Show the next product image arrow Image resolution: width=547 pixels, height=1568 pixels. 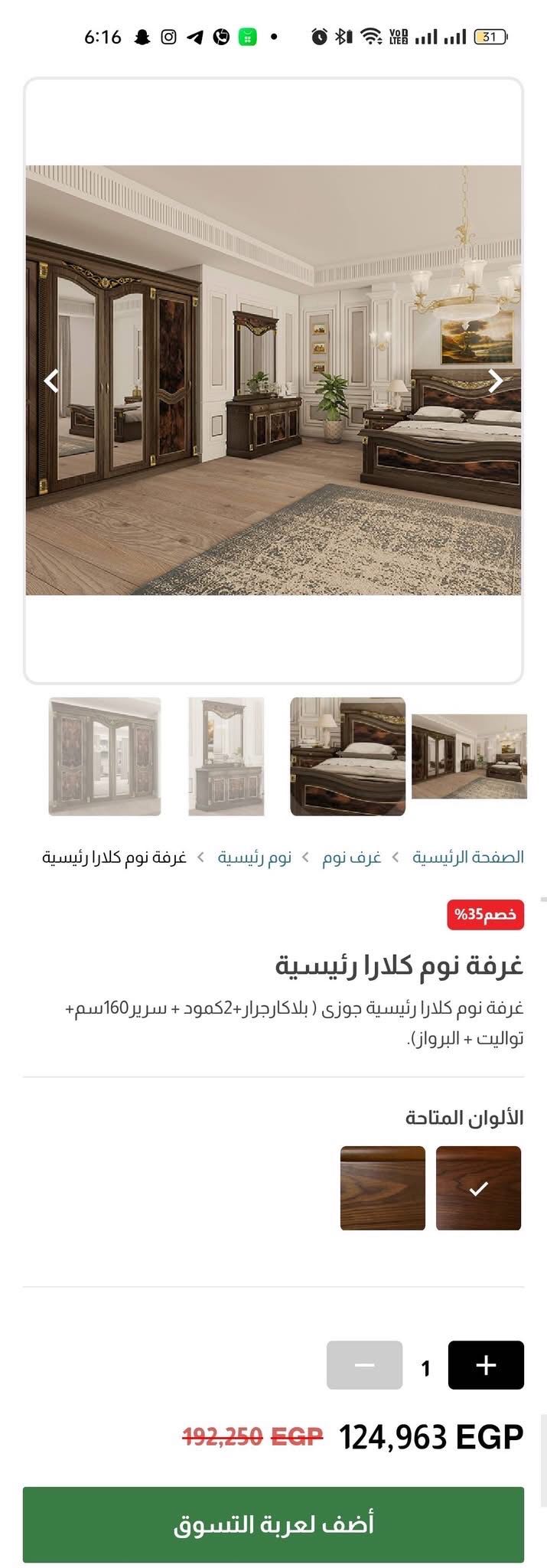coord(496,381)
